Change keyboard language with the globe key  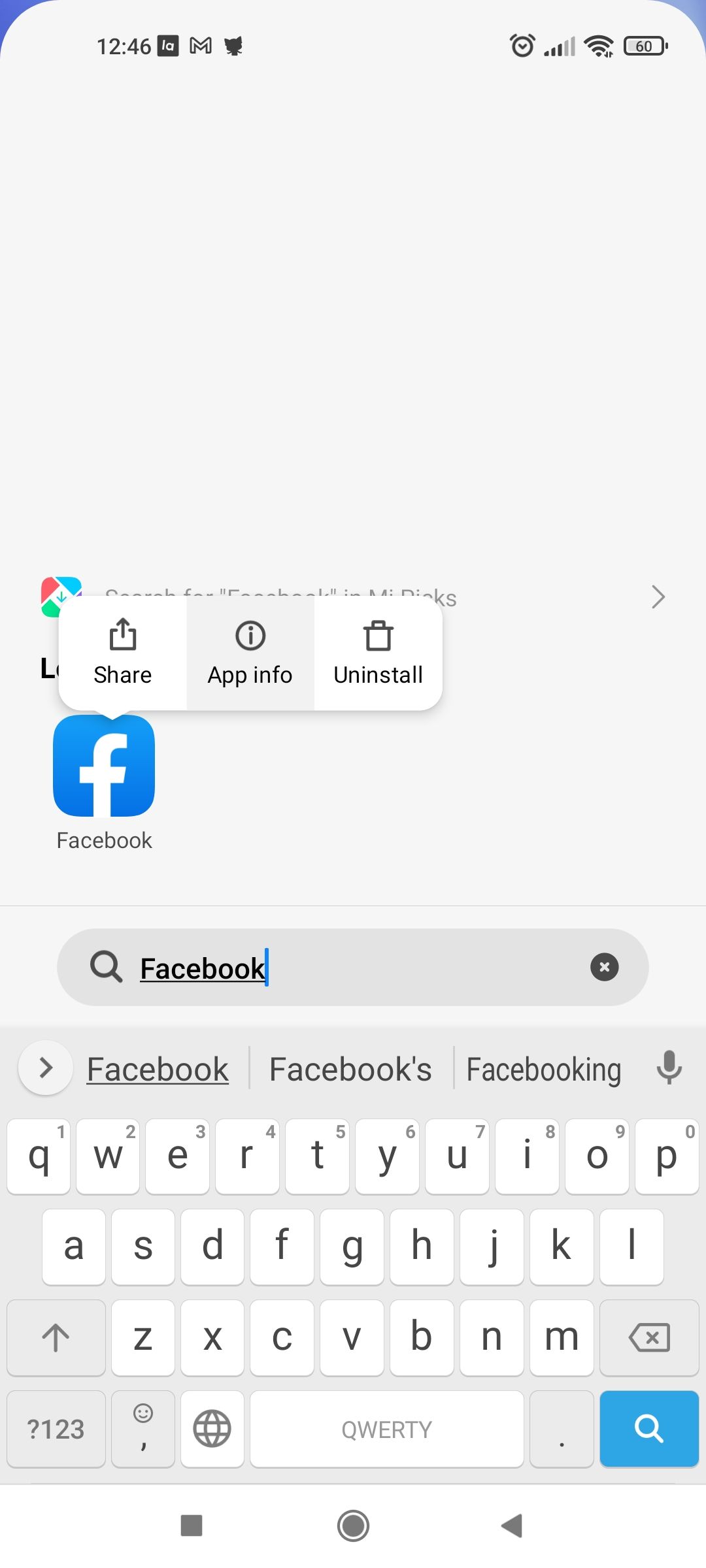[212, 1429]
